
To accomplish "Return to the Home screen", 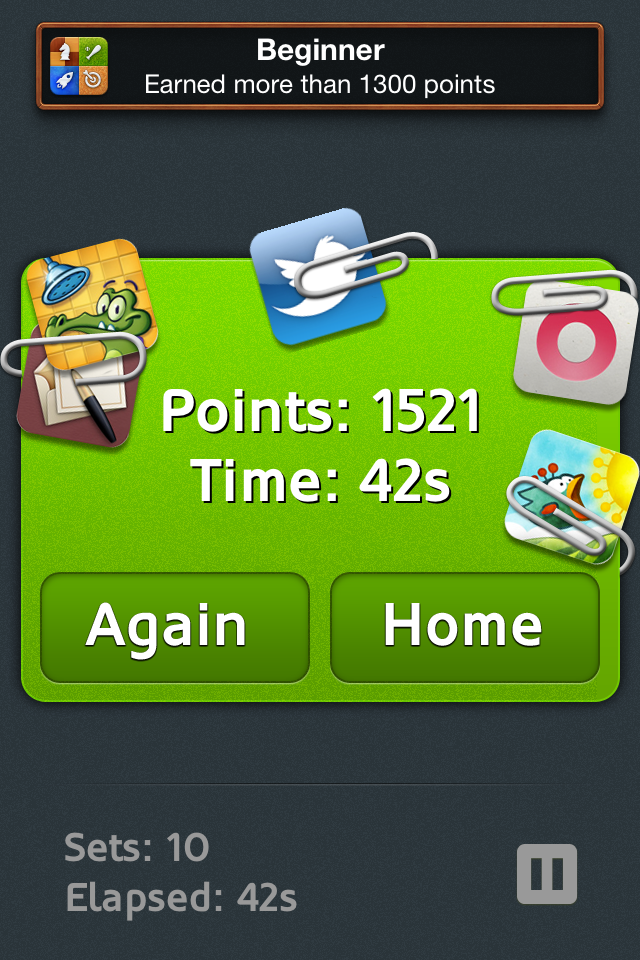I will [464, 627].
